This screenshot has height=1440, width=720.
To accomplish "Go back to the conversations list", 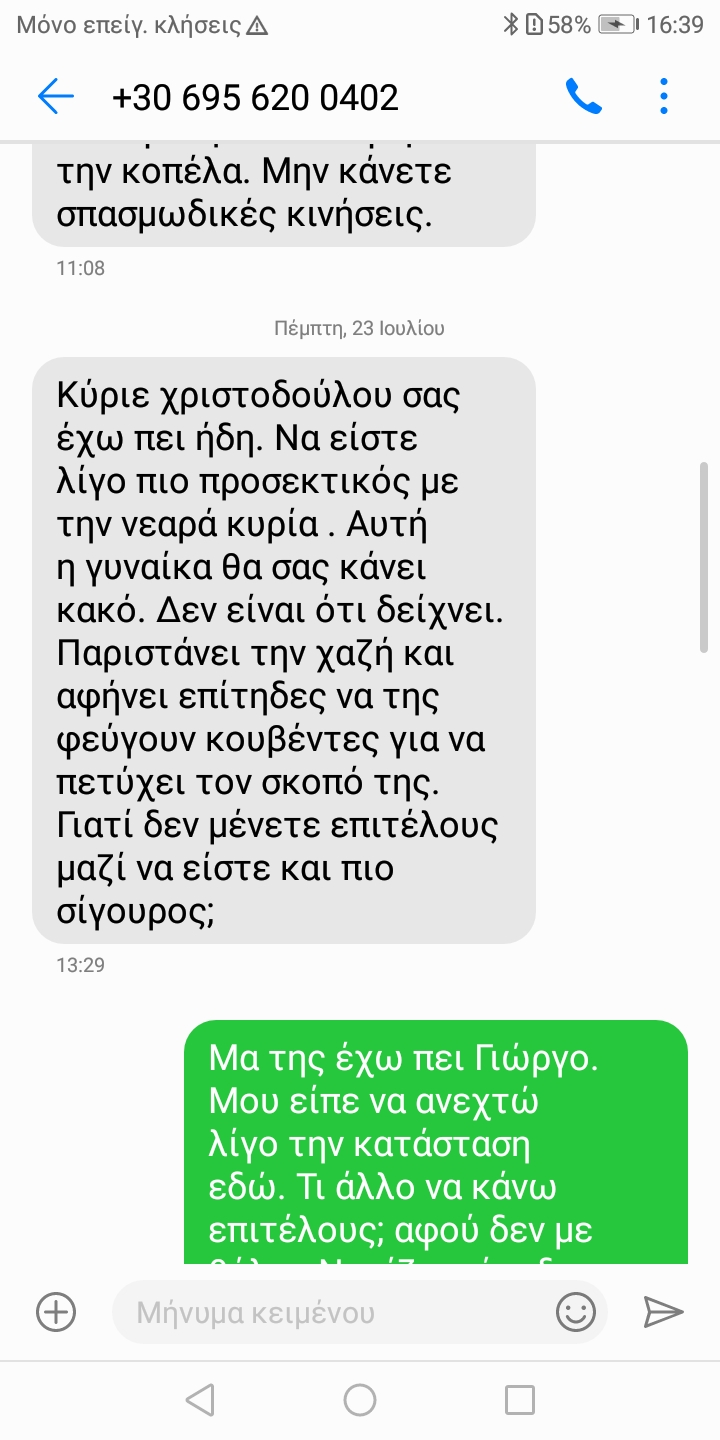I will pyautogui.click(x=56, y=97).
